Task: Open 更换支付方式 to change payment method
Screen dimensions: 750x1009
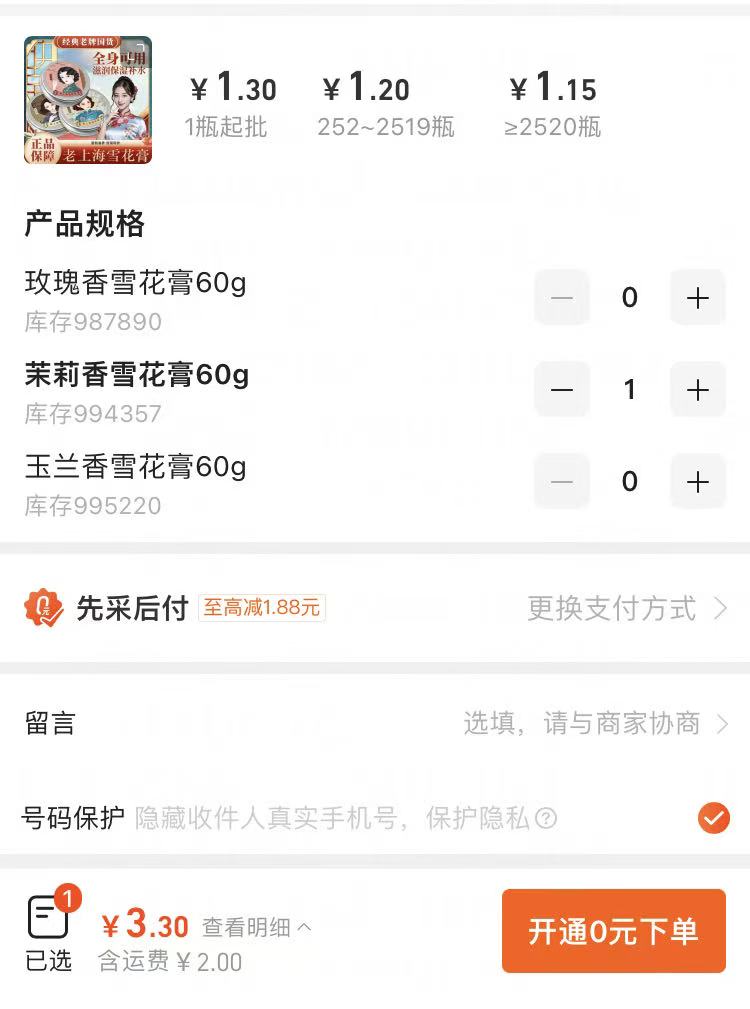Action: click(626, 608)
